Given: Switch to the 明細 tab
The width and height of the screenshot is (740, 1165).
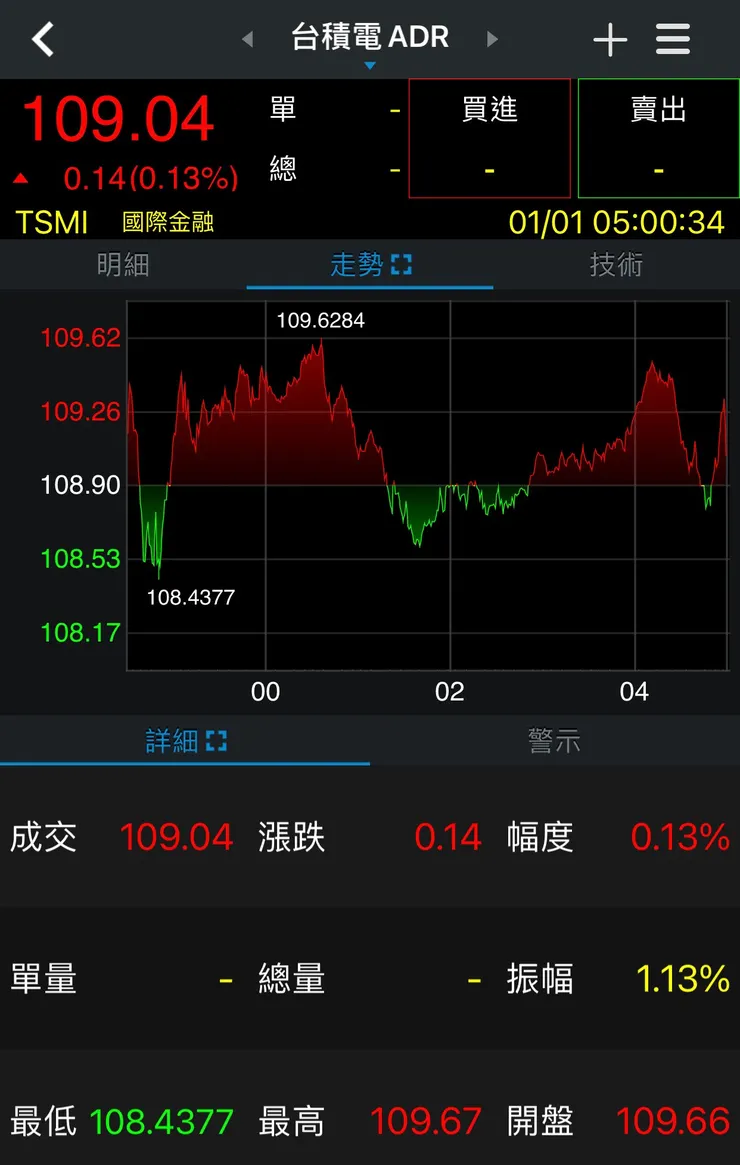Looking at the screenshot, I should [123, 265].
